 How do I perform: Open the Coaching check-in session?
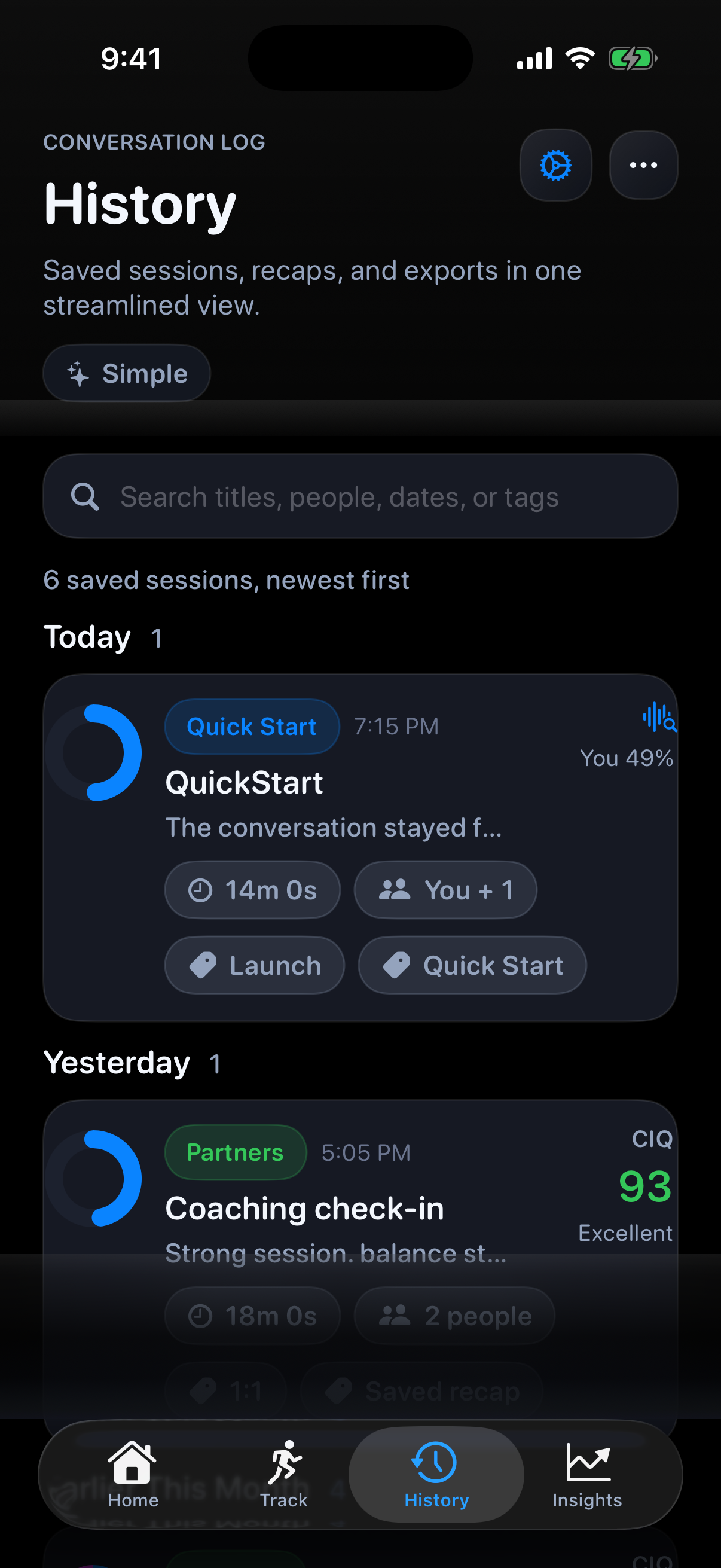304,1208
